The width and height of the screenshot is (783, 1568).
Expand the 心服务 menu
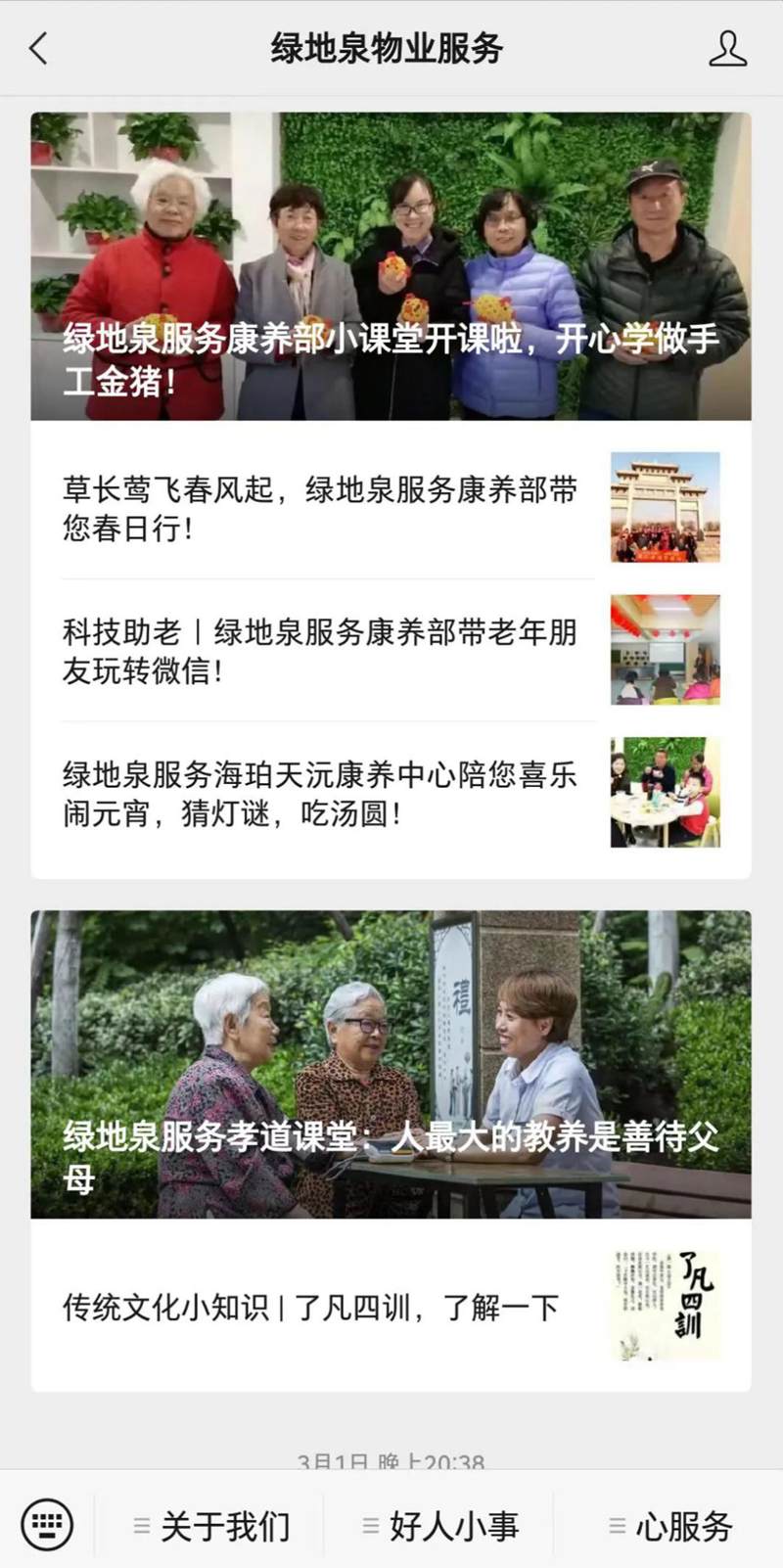[x=670, y=1525]
